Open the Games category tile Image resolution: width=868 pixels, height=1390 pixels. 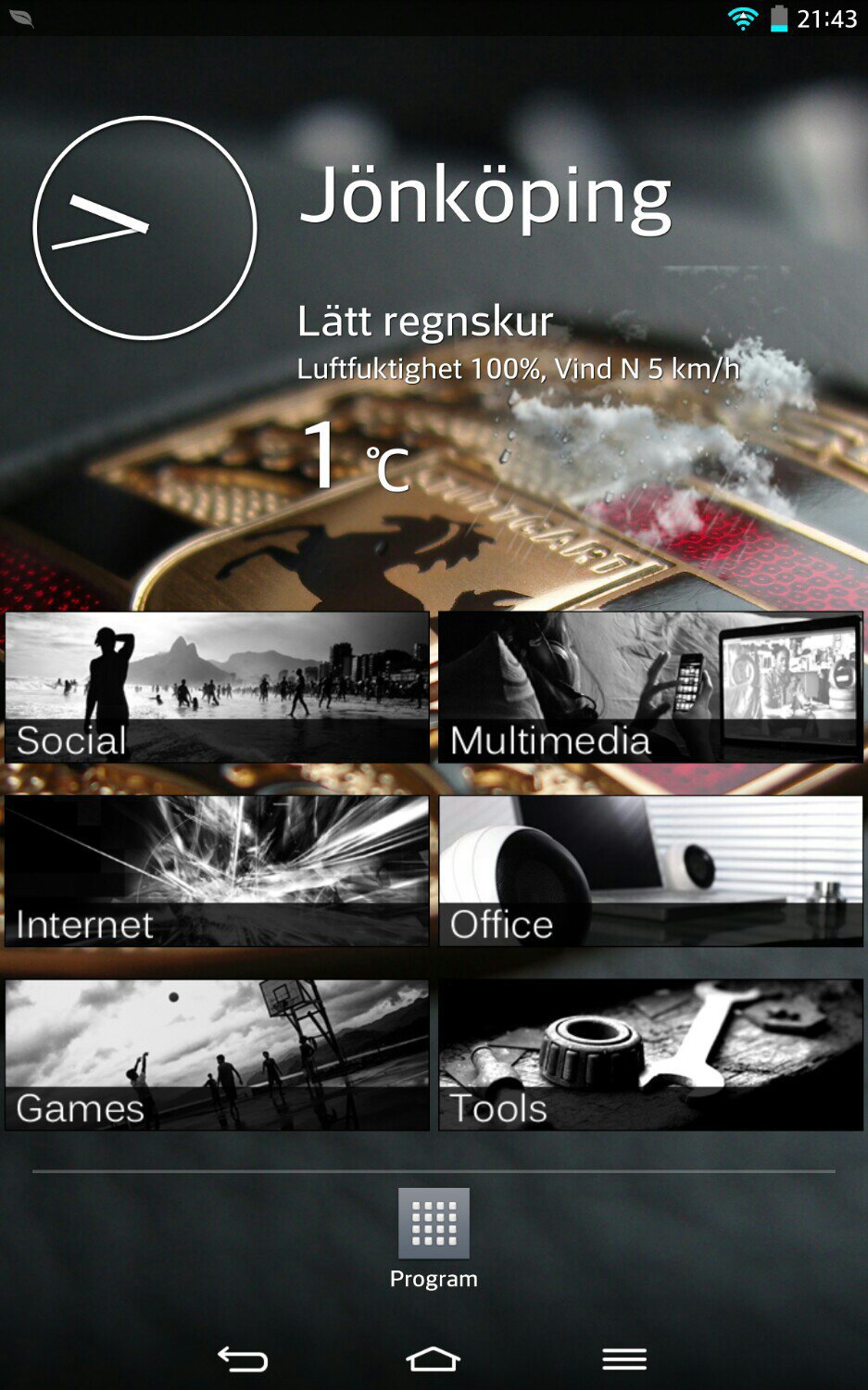(x=217, y=1055)
